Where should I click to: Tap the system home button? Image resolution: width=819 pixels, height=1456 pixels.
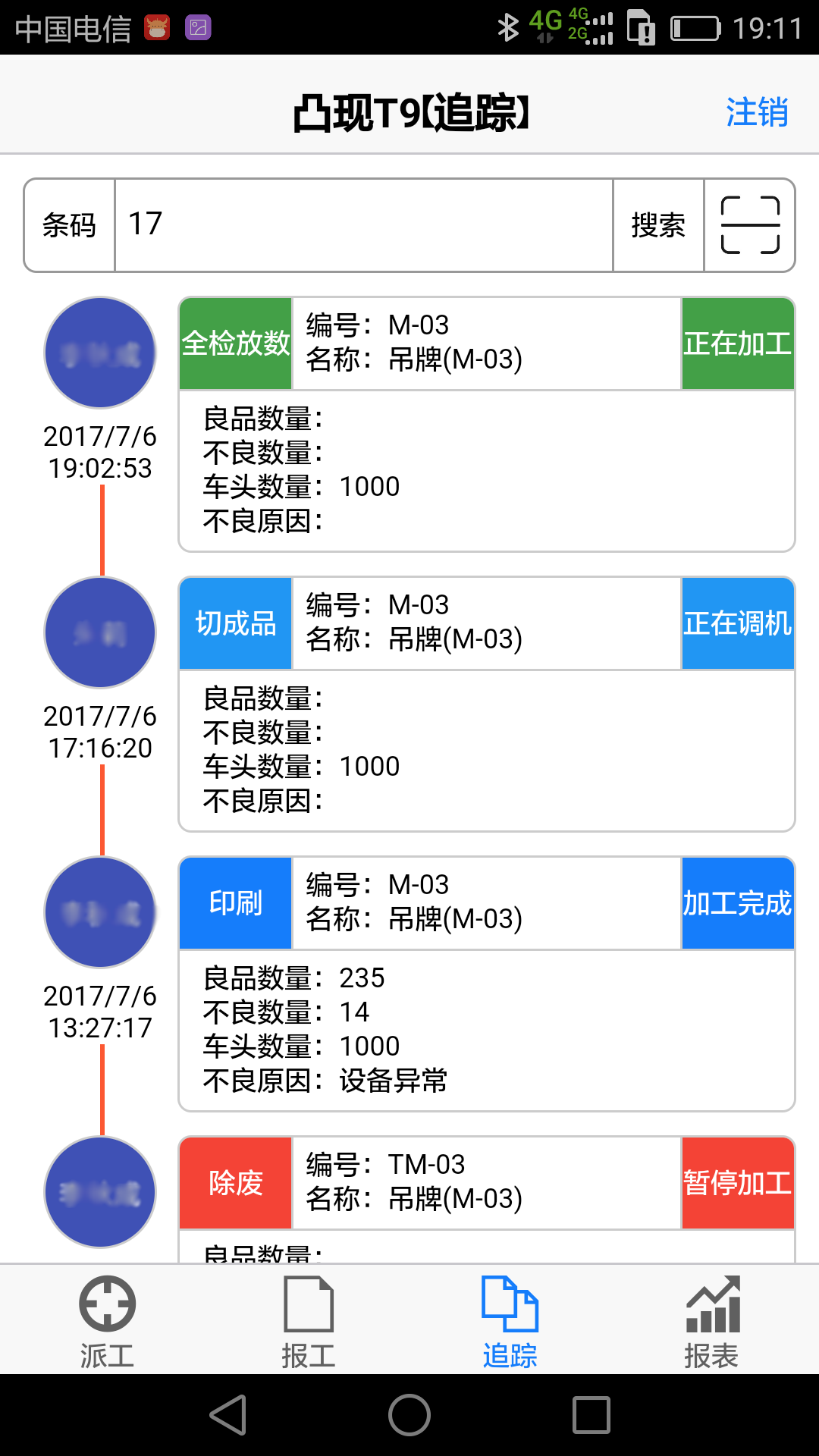click(409, 1415)
